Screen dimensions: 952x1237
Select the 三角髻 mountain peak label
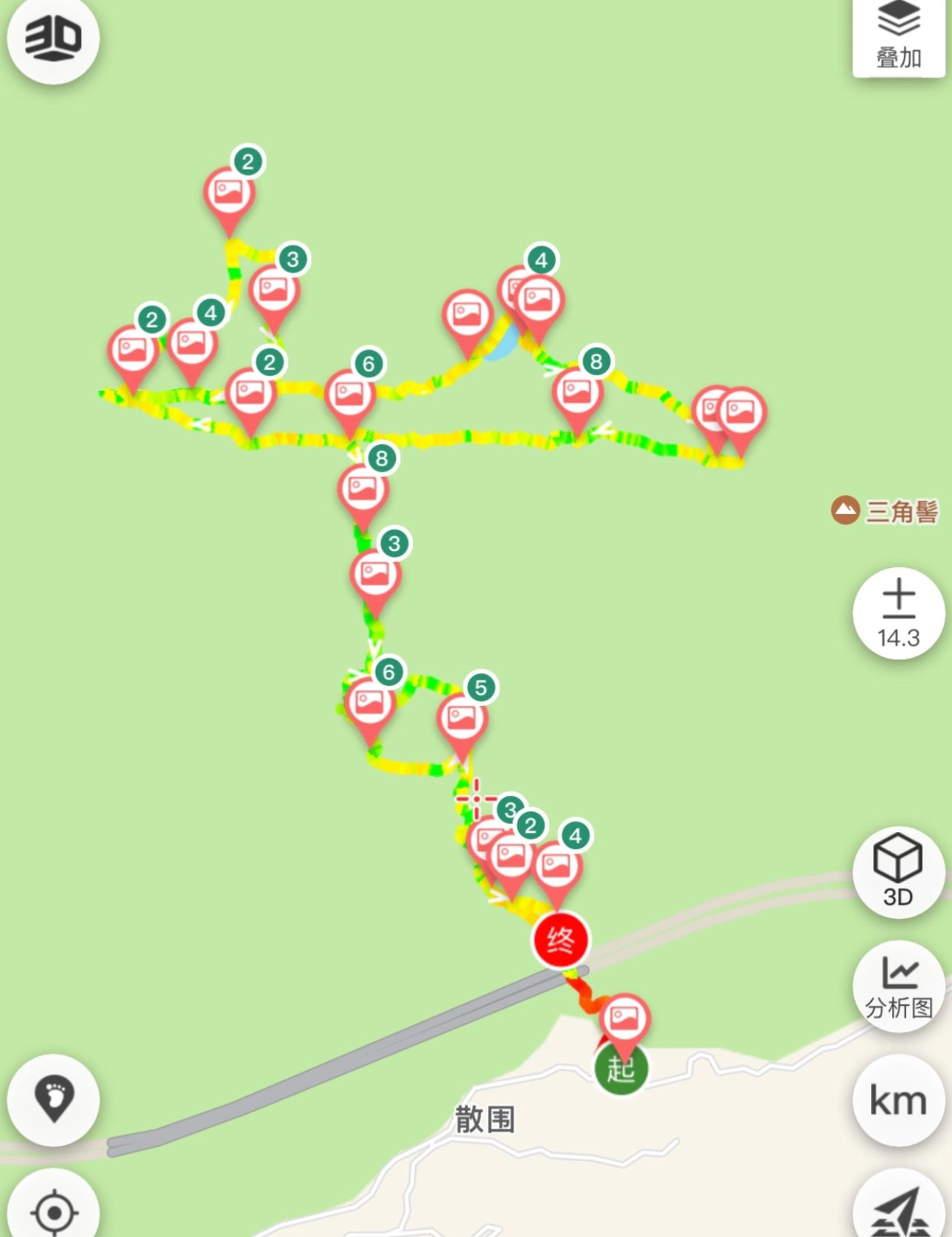(x=885, y=511)
